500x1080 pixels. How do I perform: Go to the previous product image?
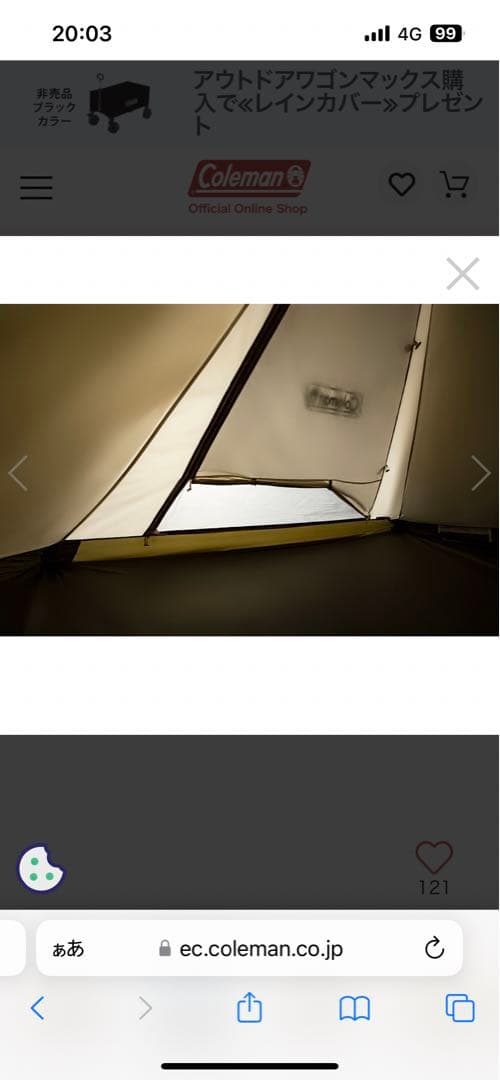(x=18, y=472)
